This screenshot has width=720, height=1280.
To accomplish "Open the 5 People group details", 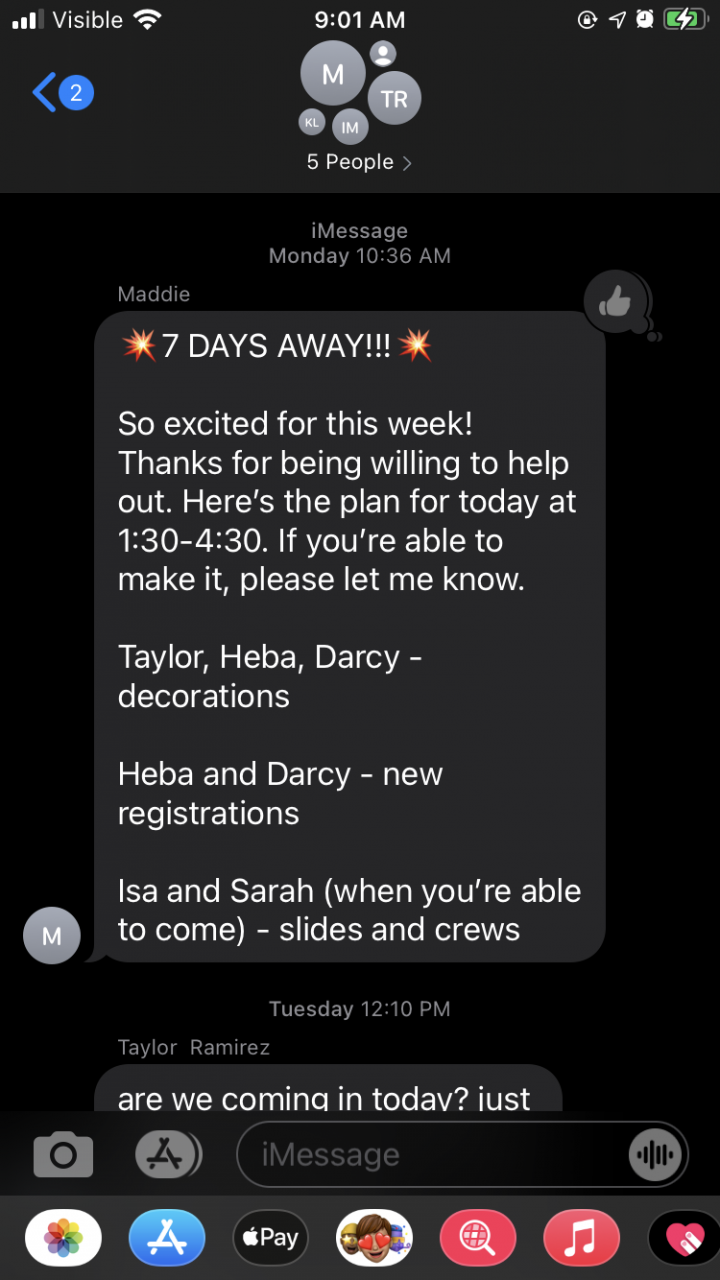I will [x=359, y=162].
